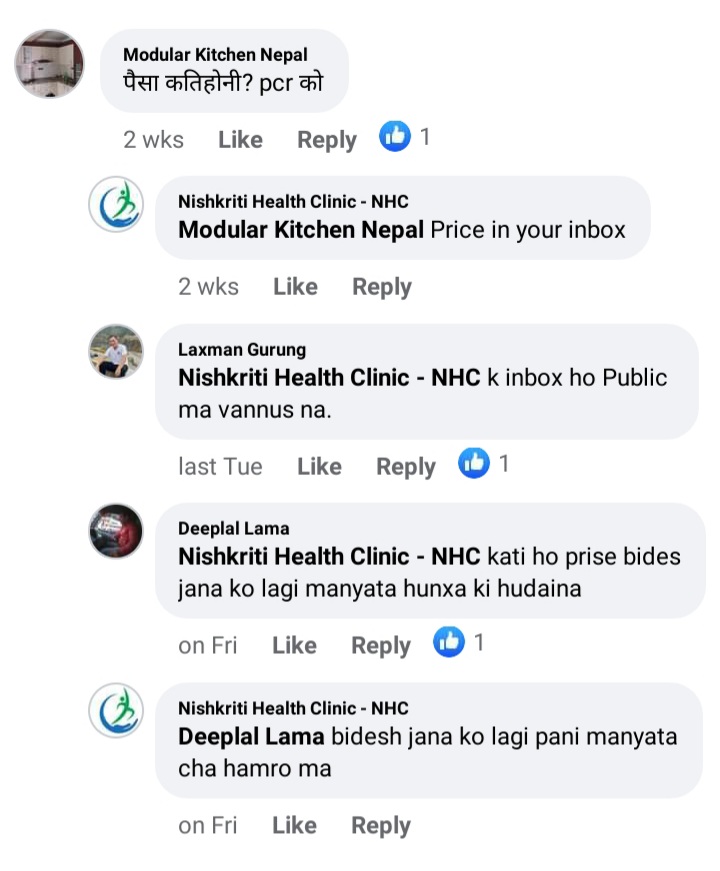The width and height of the screenshot is (720, 871).
Task: Like Laxman Gurung's comment
Action: (319, 466)
